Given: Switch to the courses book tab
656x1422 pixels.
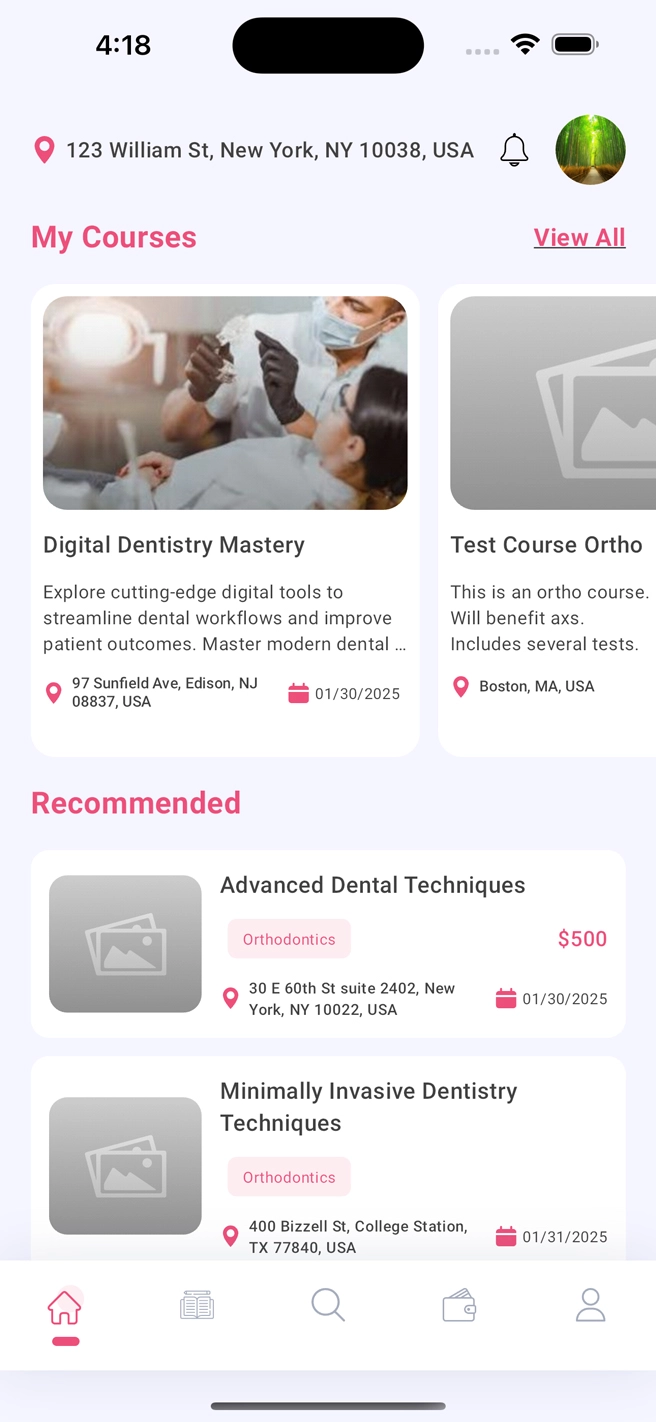Looking at the screenshot, I should (x=197, y=1306).
